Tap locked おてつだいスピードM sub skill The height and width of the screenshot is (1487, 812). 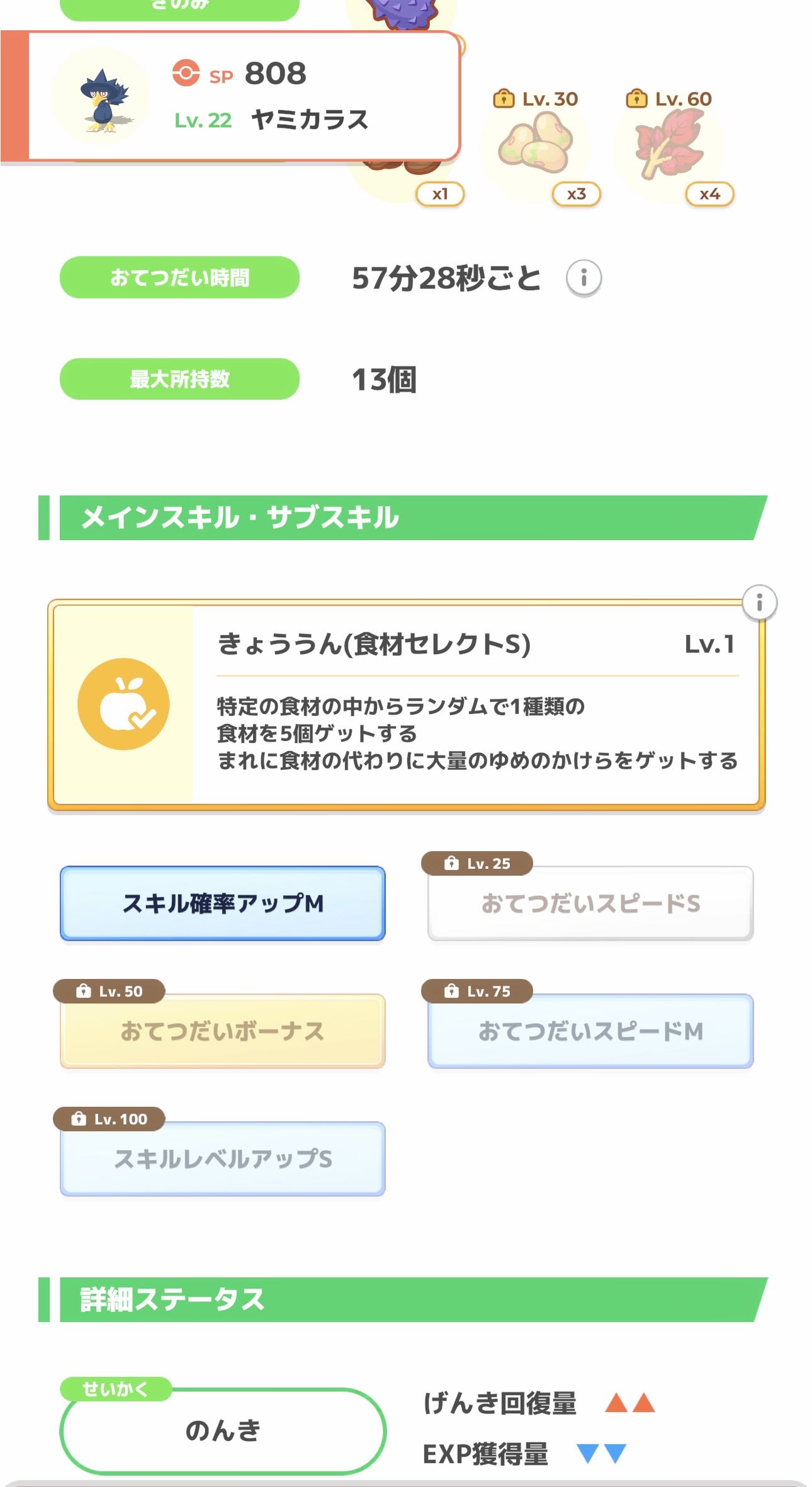pyautogui.click(x=590, y=1031)
